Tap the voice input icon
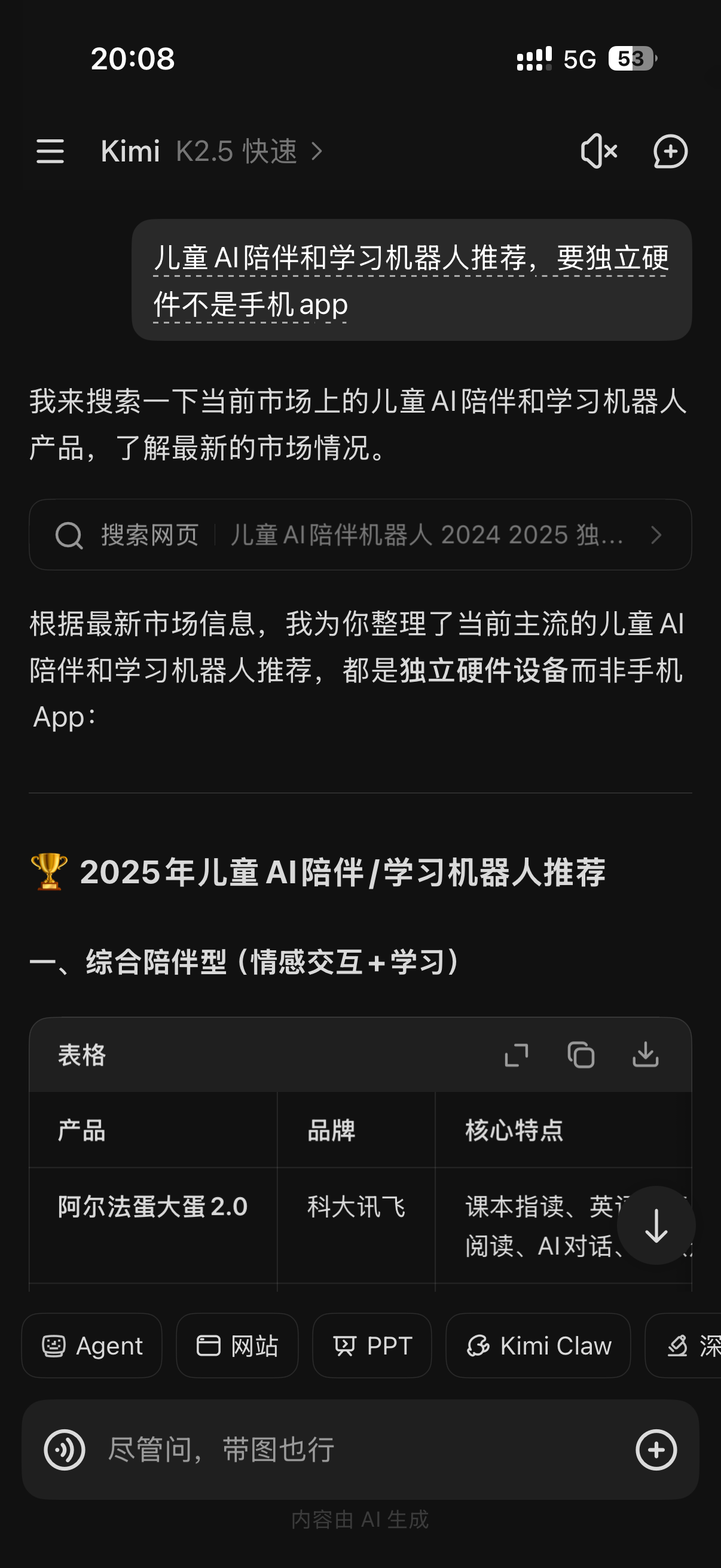The height and width of the screenshot is (1568, 721). [65, 1450]
